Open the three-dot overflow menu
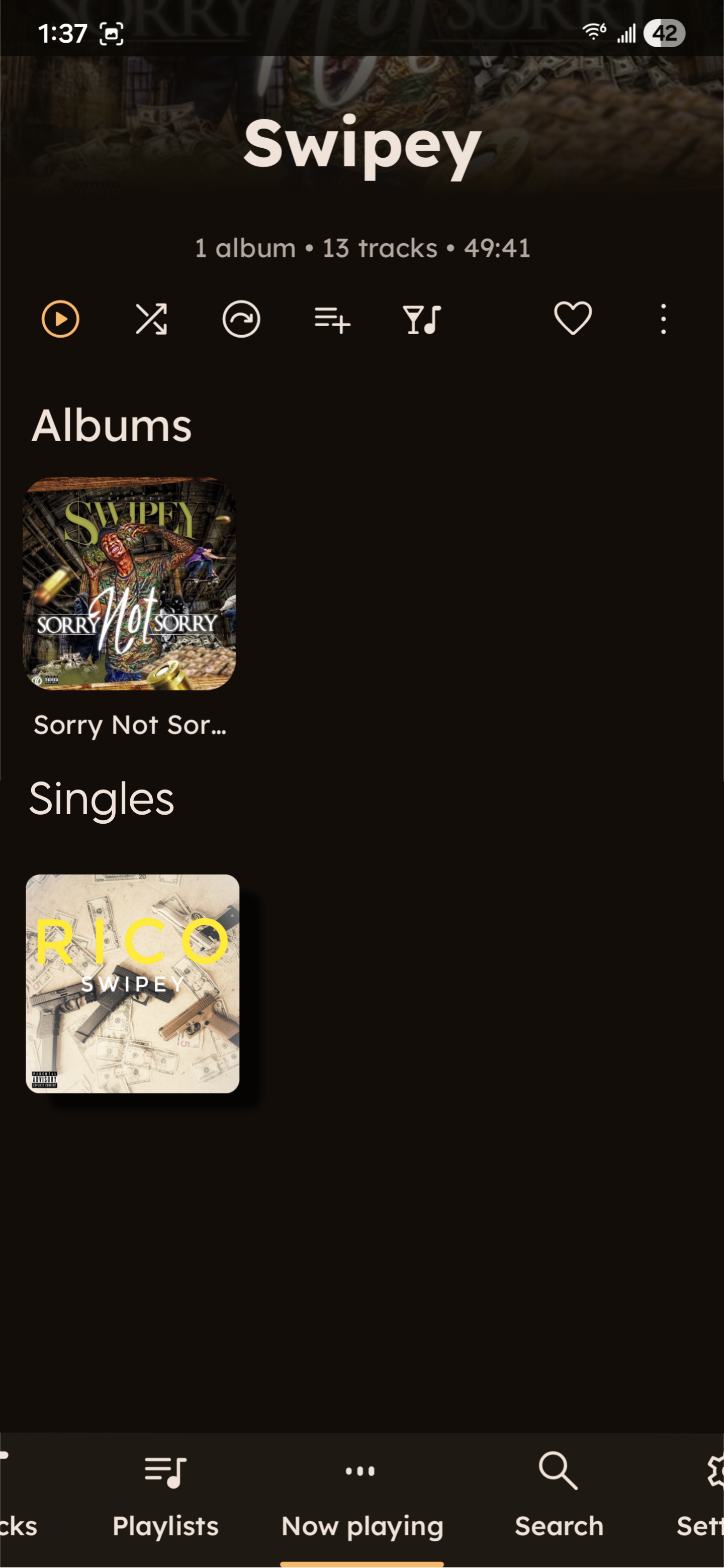 click(x=663, y=319)
